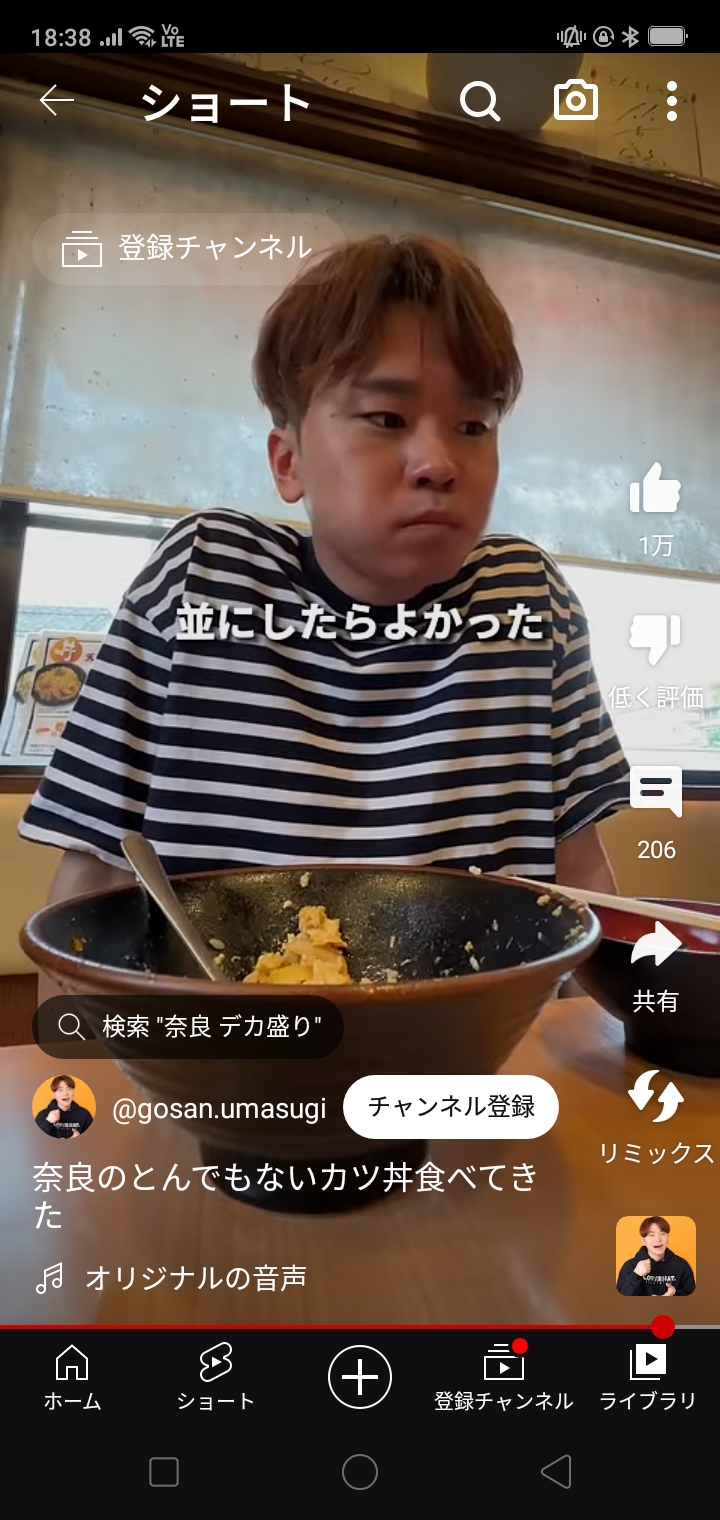Open the sound thumbnail at bottom right
The width and height of the screenshot is (720, 1520).
[656, 1256]
